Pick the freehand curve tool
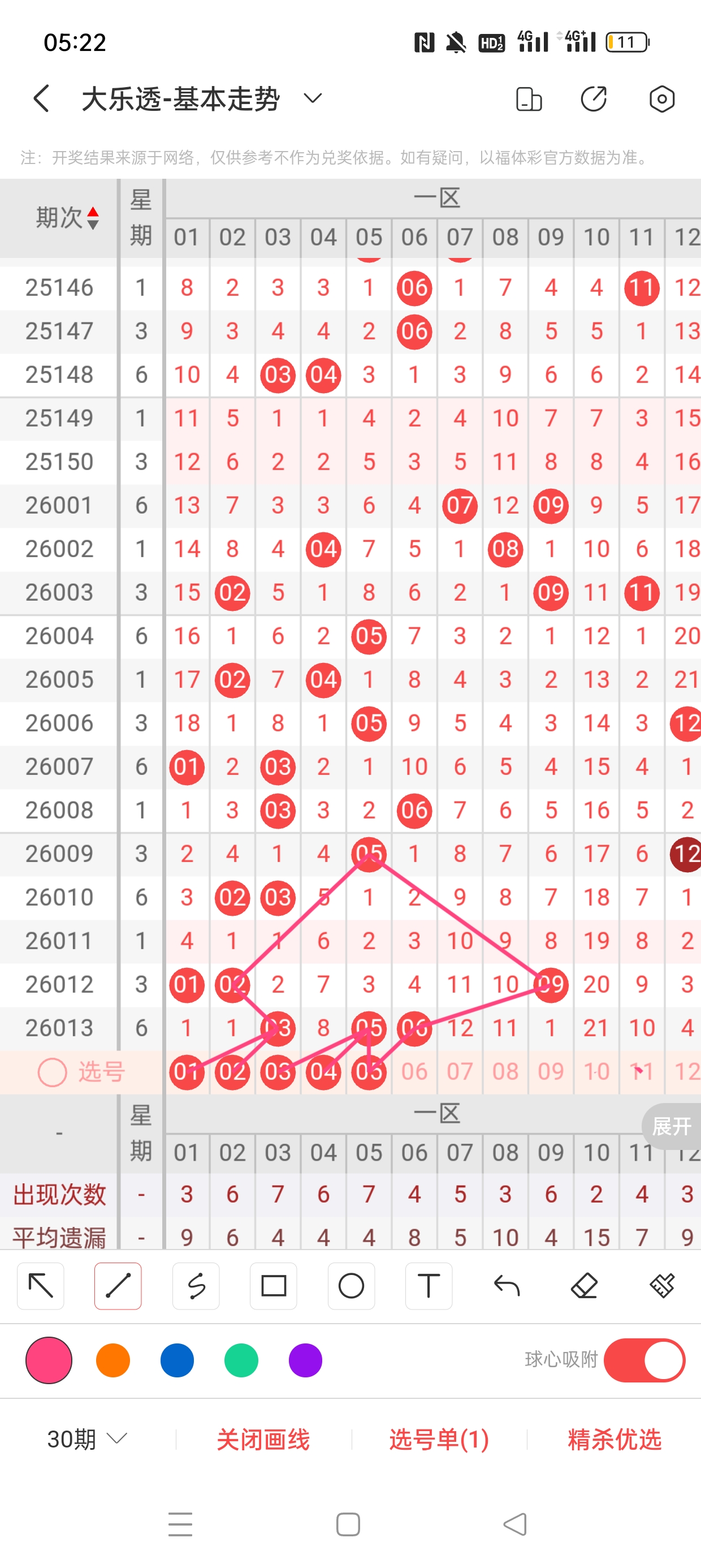Viewport: 701px width, 1568px height. pos(196,1286)
